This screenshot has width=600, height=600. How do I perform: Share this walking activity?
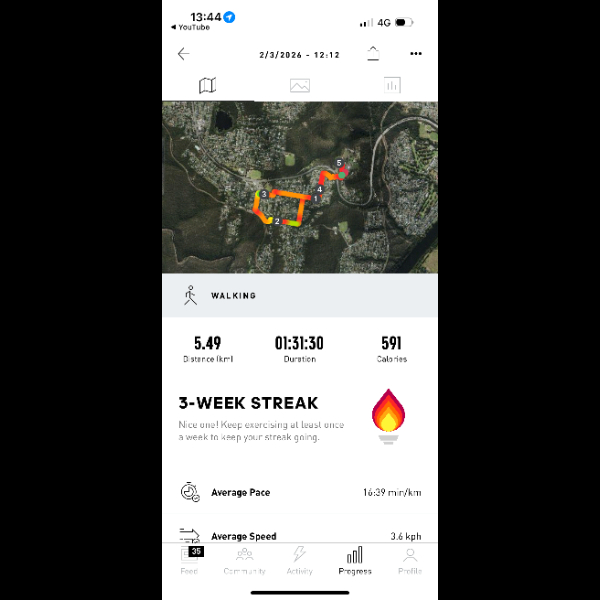[373, 54]
